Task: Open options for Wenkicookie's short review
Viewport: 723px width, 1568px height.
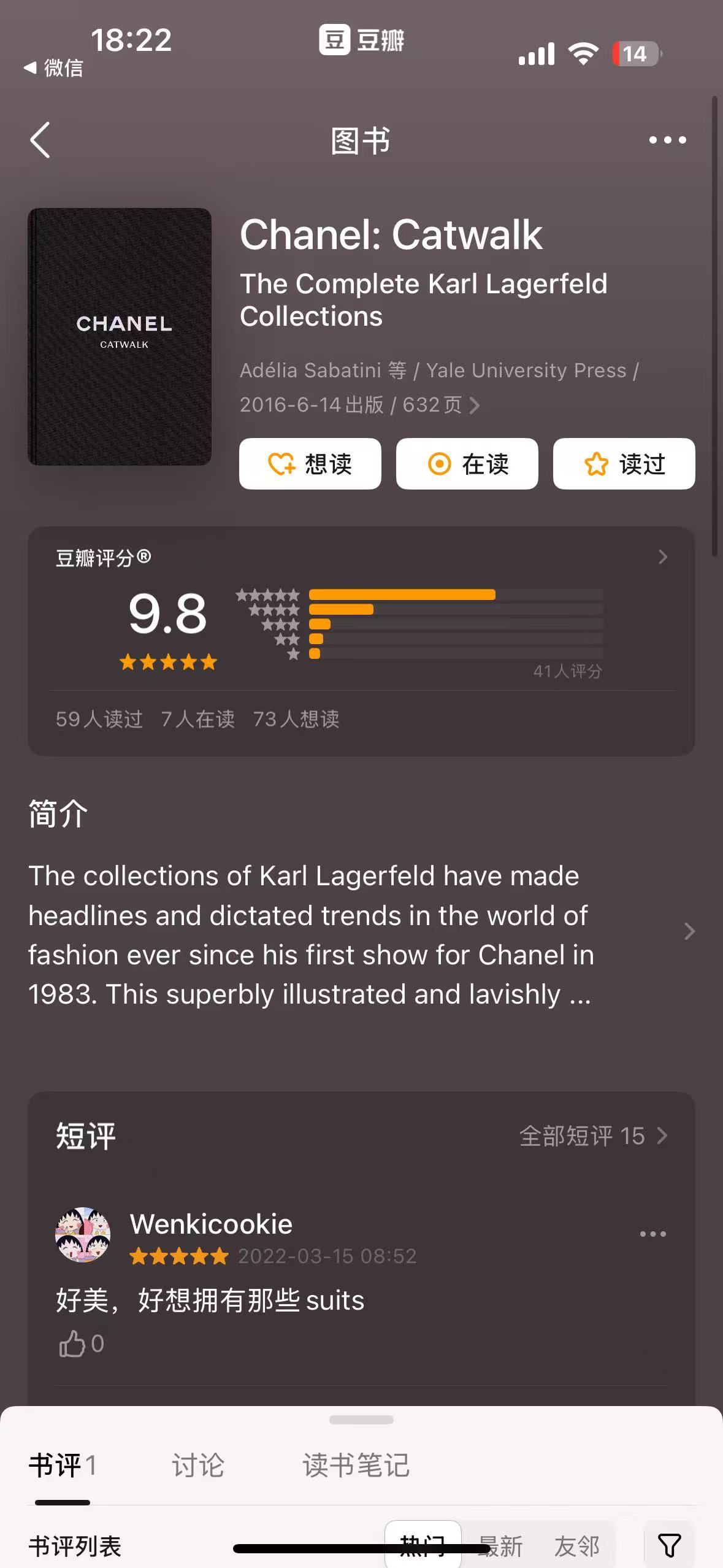Action: tap(652, 1234)
